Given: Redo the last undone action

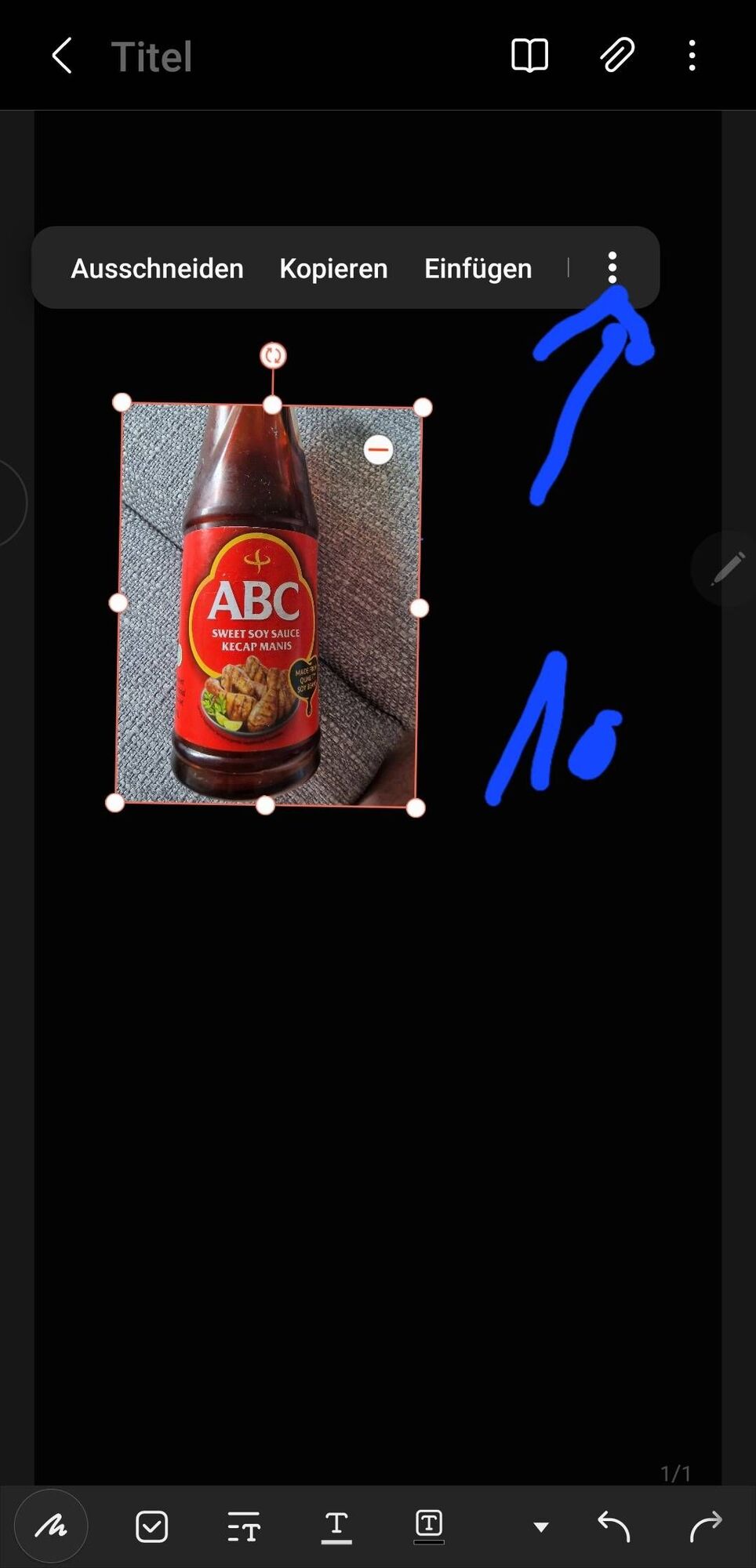Looking at the screenshot, I should click(705, 1526).
